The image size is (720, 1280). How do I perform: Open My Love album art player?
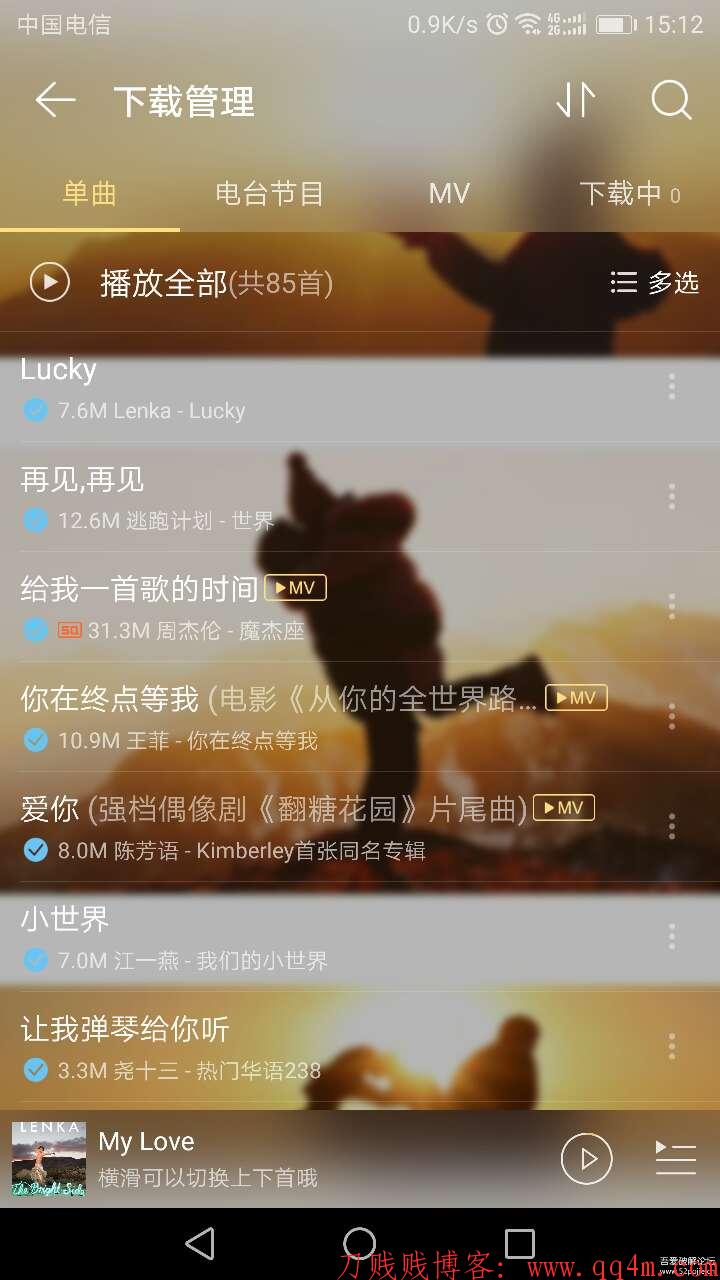[x=49, y=1159]
